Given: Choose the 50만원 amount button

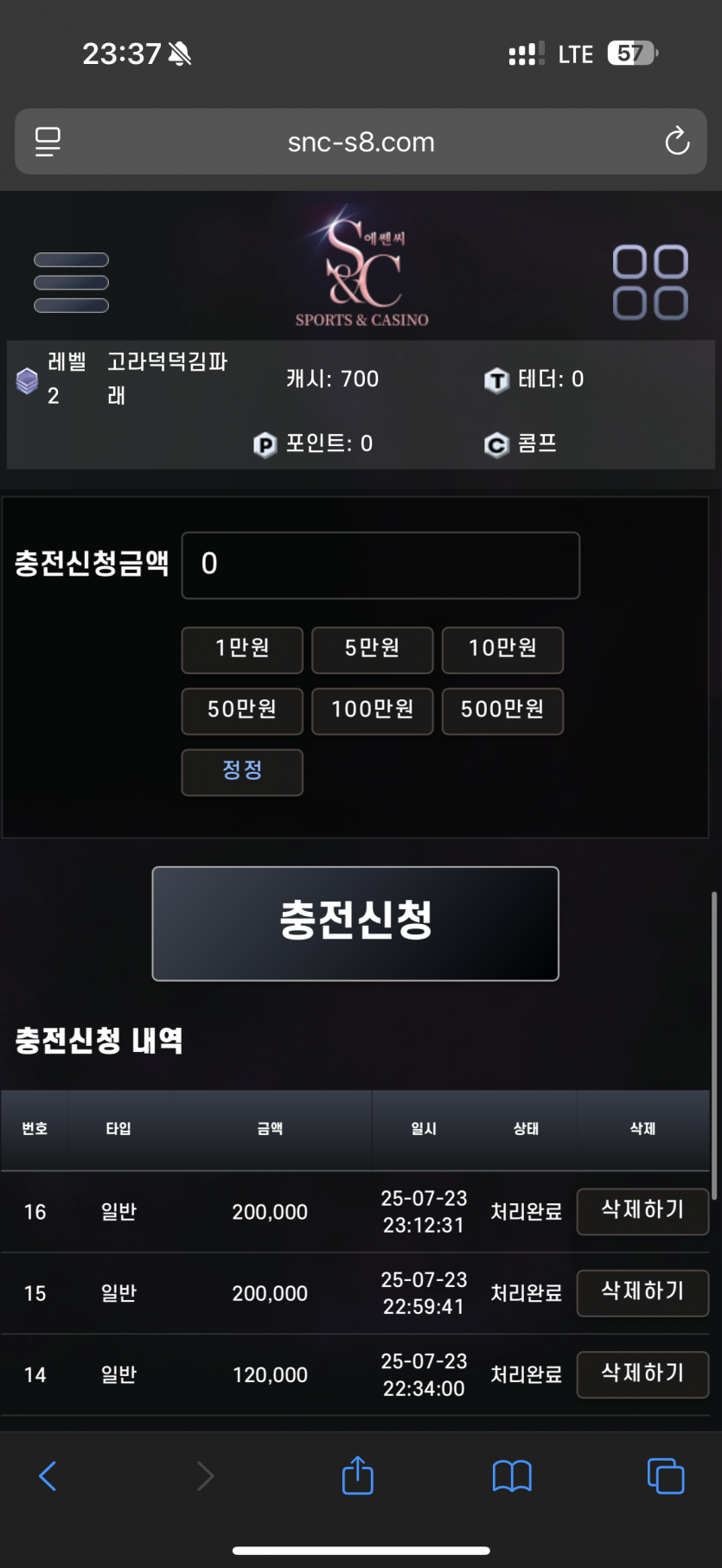Looking at the screenshot, I should point(242,711).
